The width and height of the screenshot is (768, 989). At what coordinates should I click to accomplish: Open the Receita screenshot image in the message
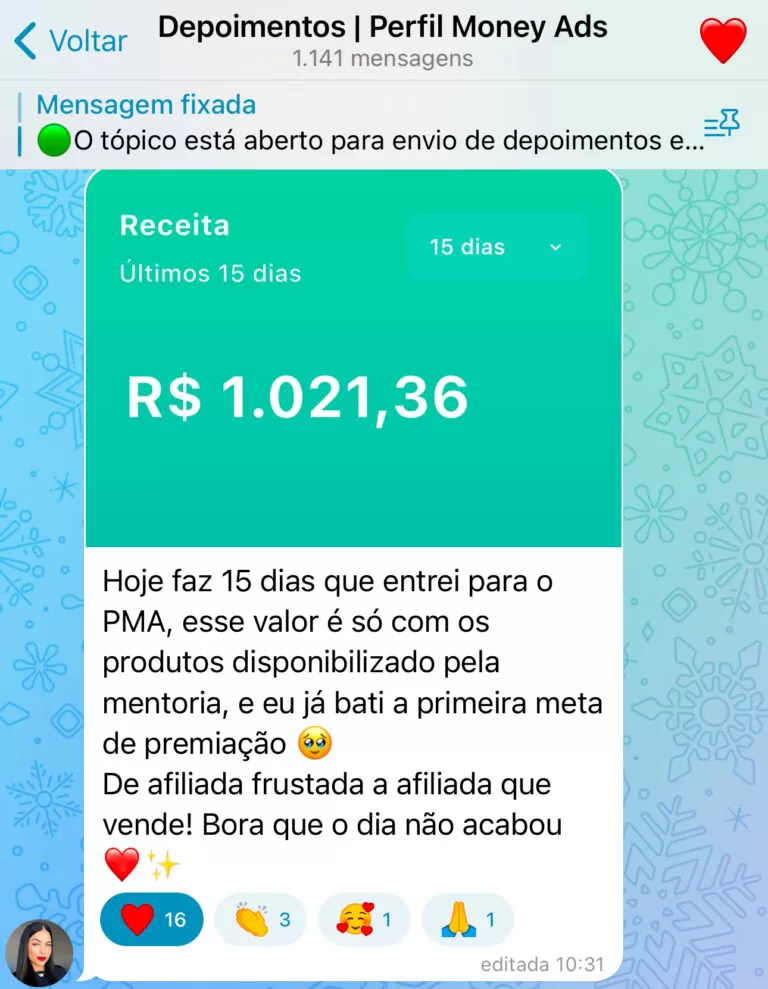point(353,360)
